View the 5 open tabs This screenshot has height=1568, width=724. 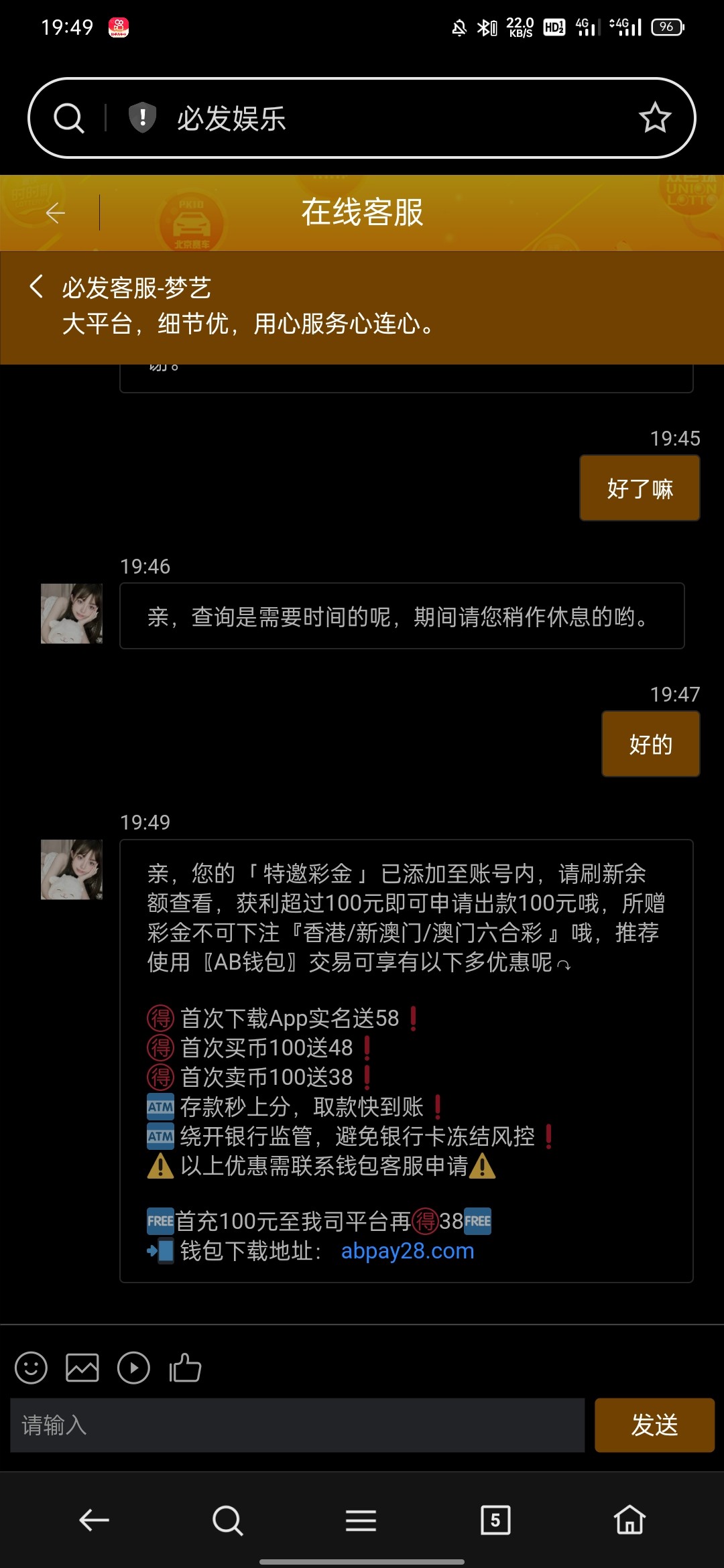(x=495, y=1520)
